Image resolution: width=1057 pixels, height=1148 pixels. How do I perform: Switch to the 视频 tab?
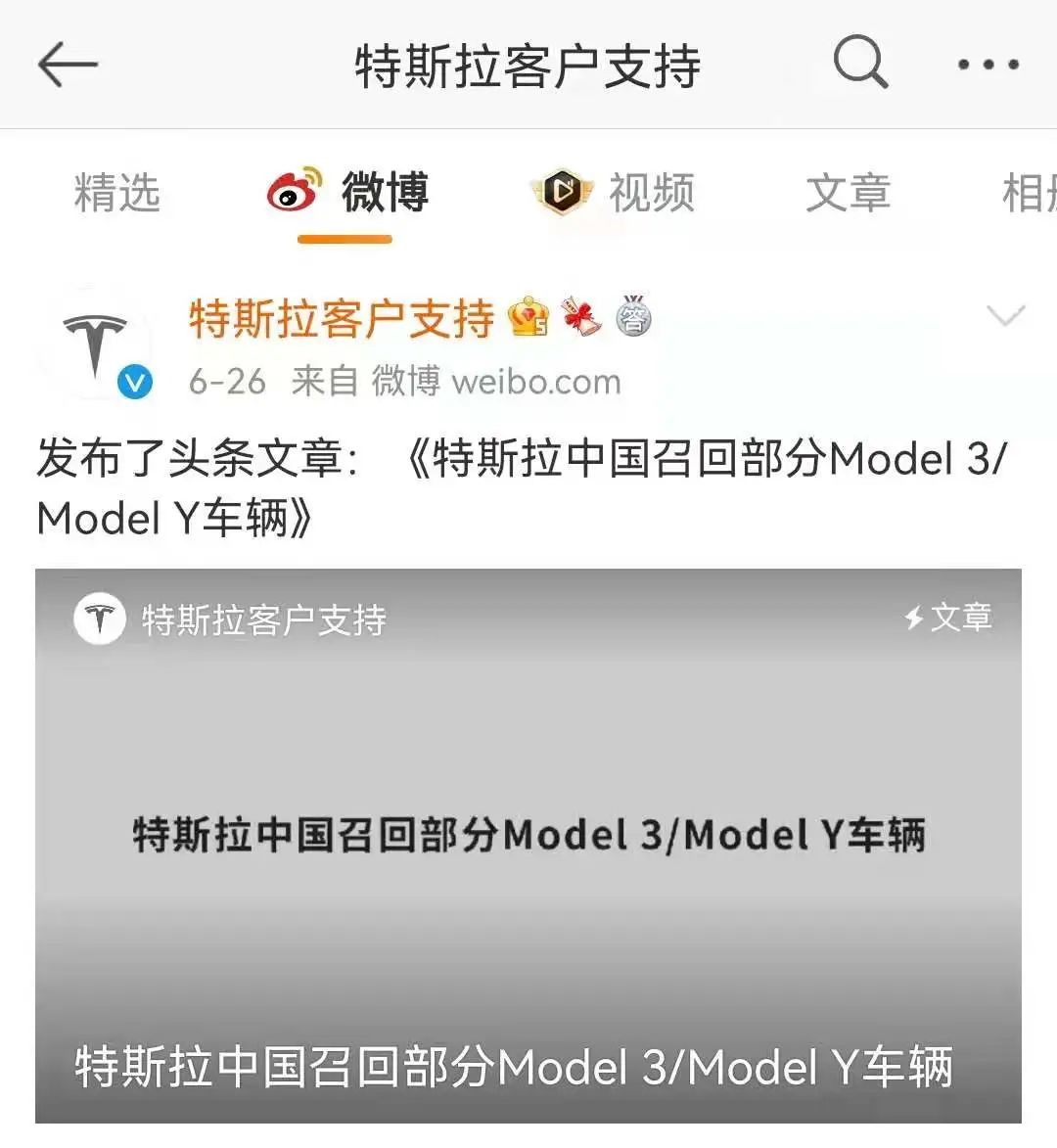pyautogui.click(x=615, y=192)
